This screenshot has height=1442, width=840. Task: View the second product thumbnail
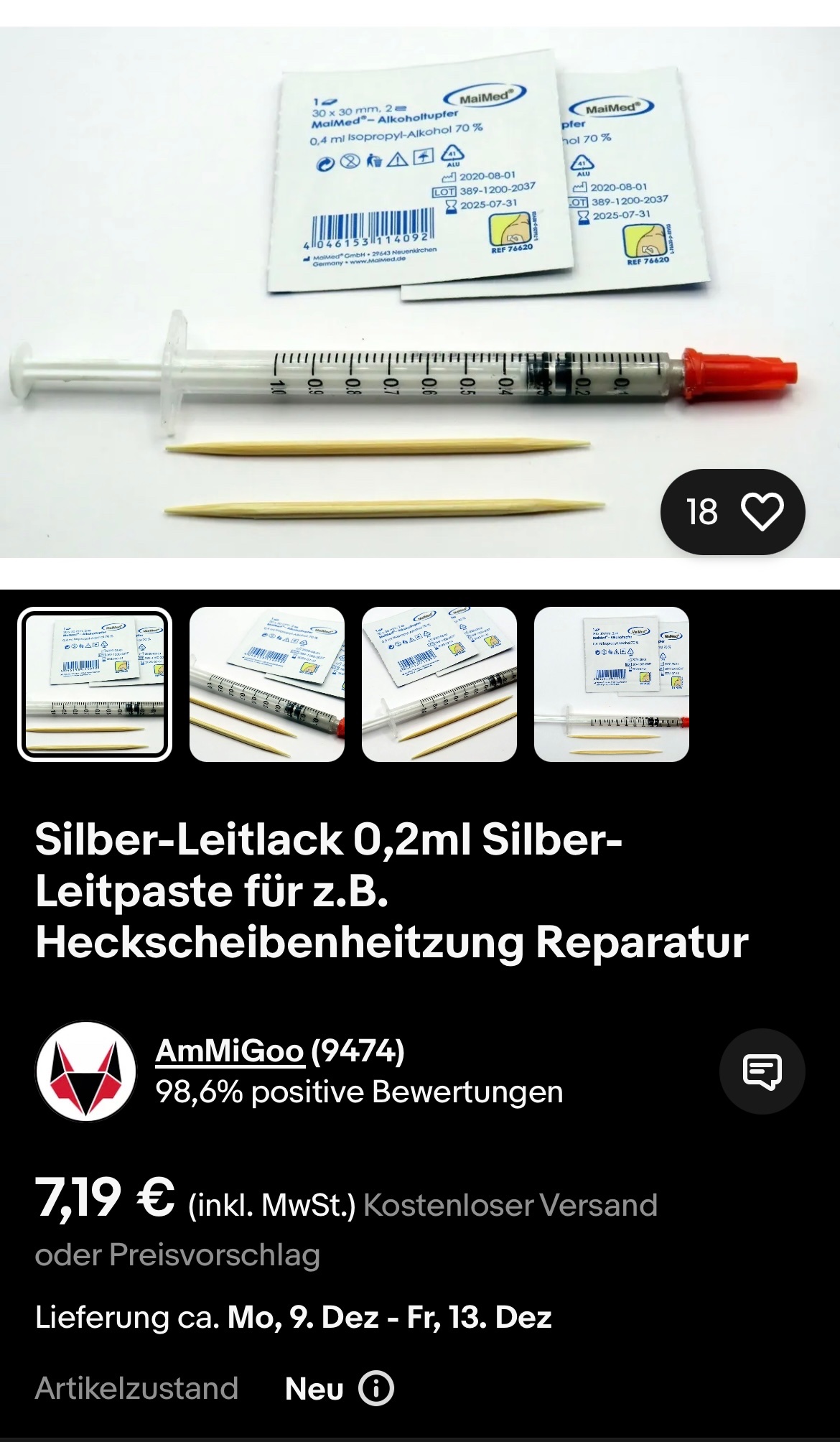click(267, 684)
